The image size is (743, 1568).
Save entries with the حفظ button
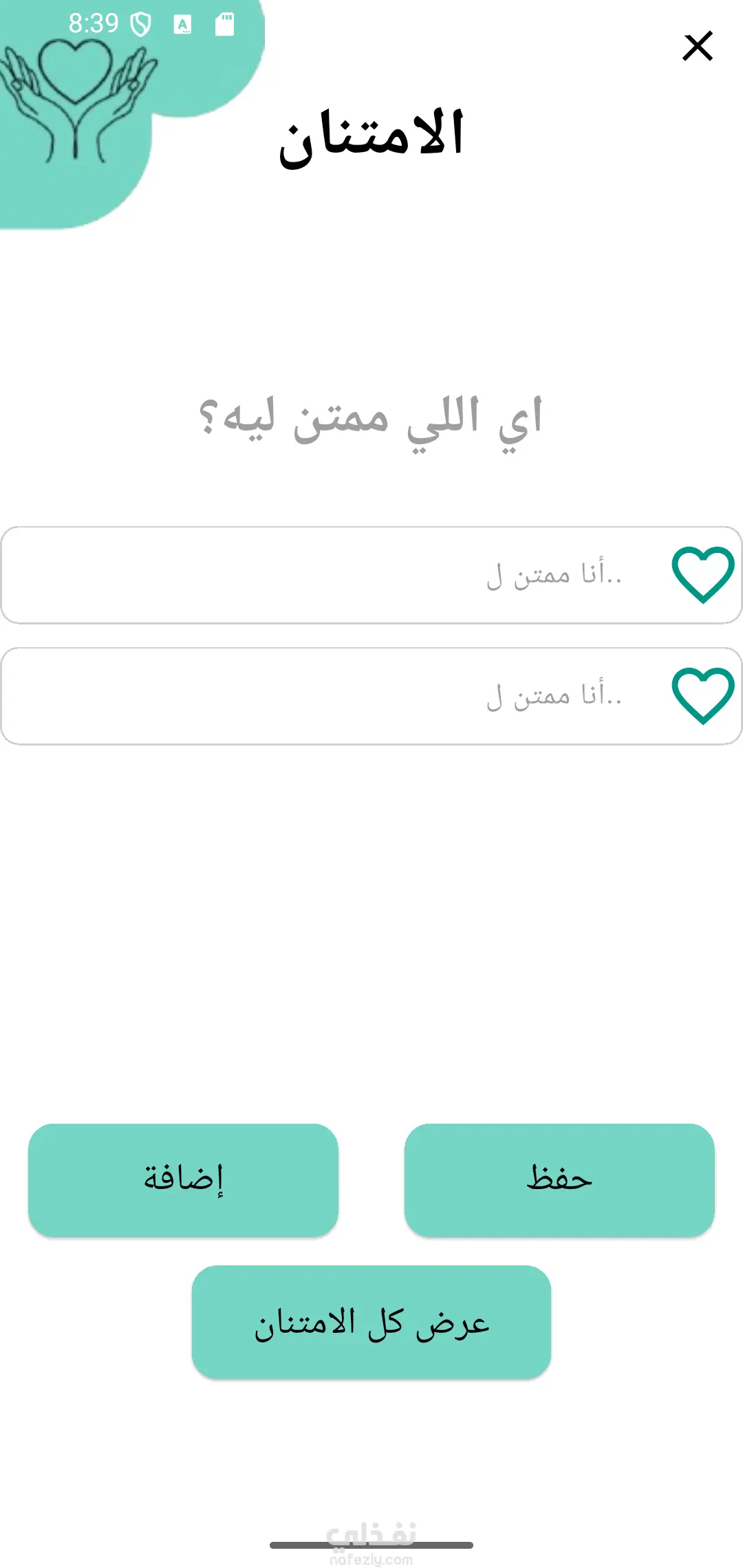point(559,1179)
